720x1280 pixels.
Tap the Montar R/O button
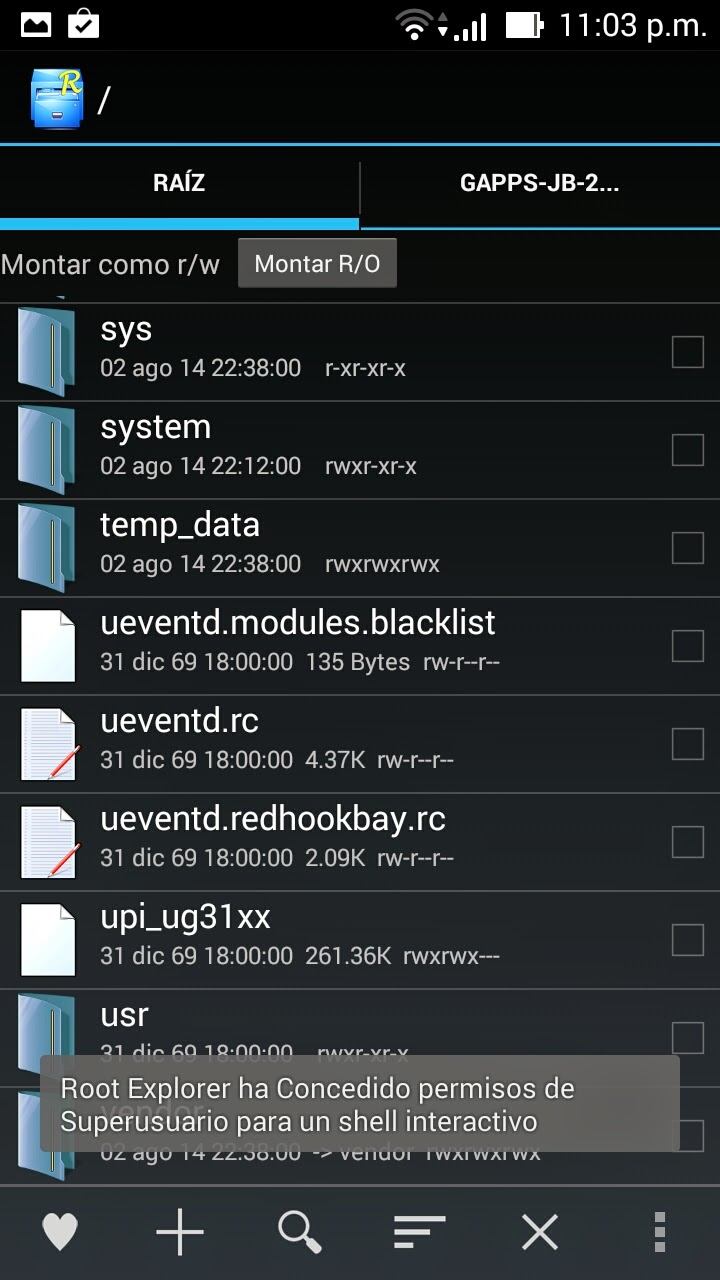(317, 263)
